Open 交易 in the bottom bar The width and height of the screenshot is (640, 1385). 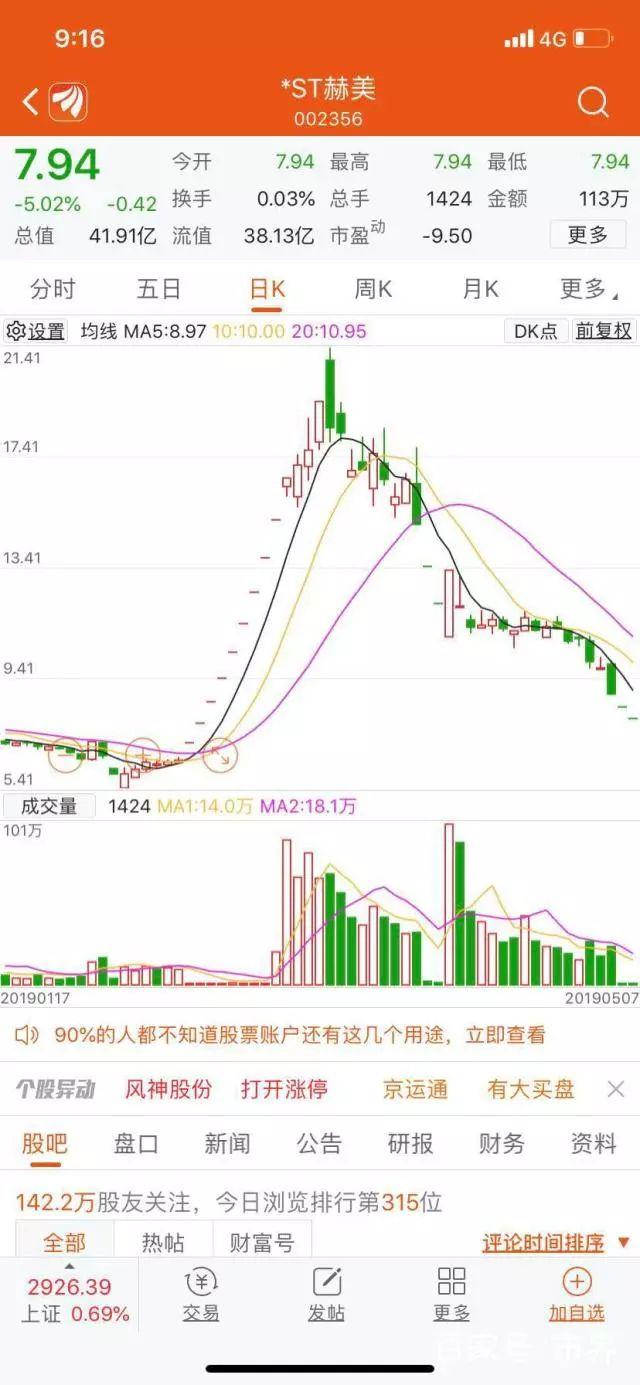point(201,1294)
